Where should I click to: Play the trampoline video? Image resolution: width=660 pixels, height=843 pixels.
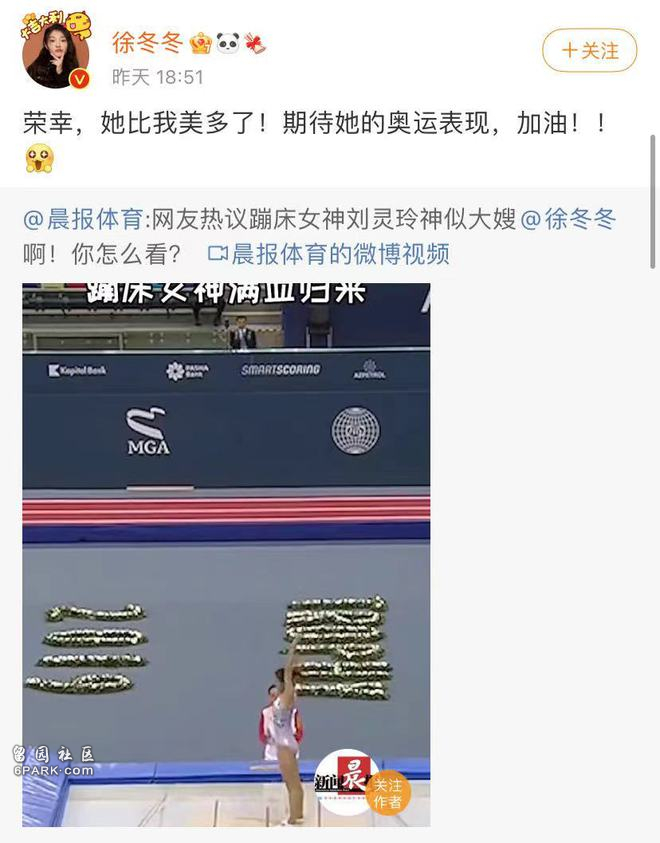pyautogui.click(x=226, y=553)
